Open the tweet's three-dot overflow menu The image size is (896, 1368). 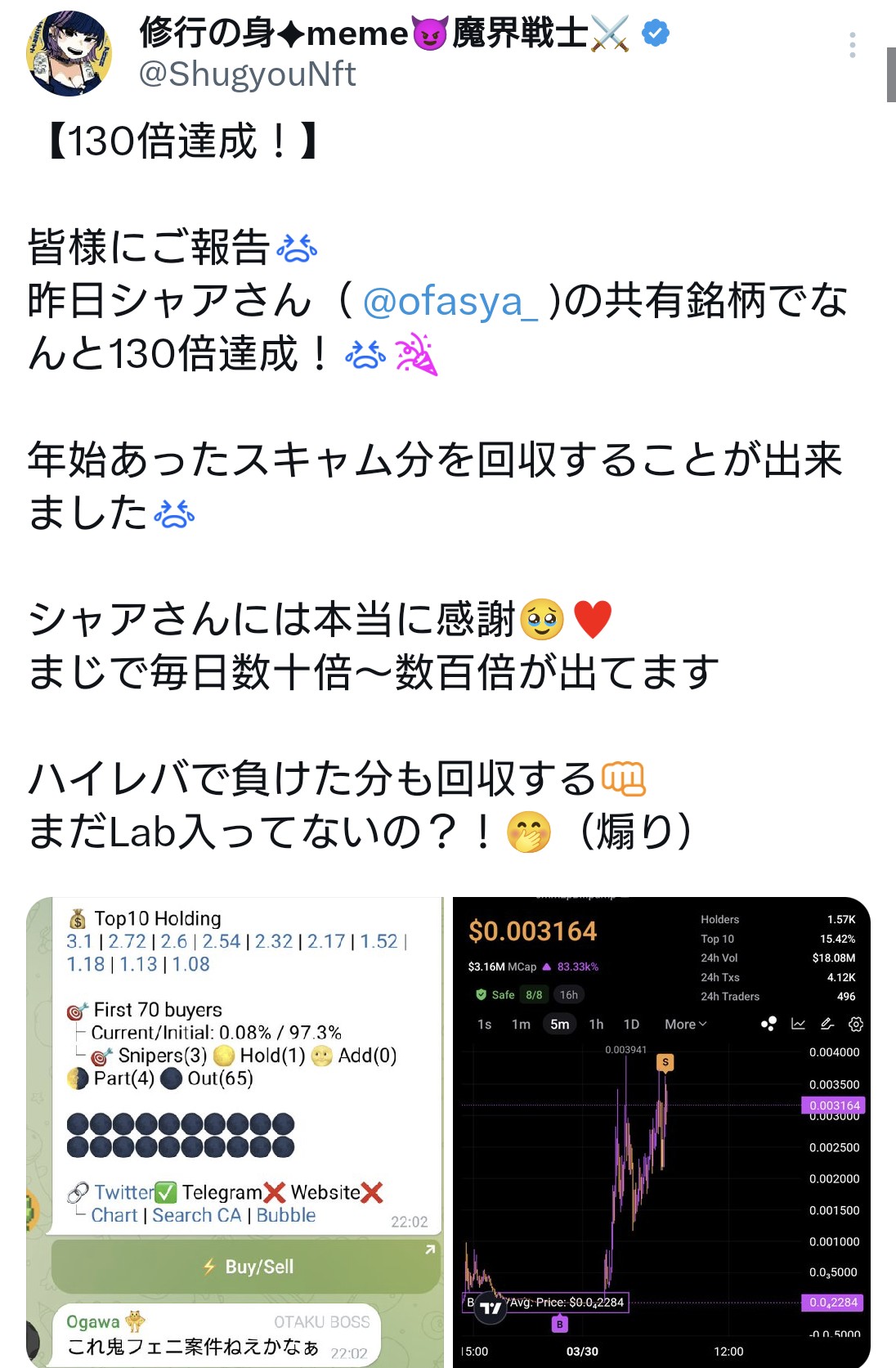tap(852, 45)
